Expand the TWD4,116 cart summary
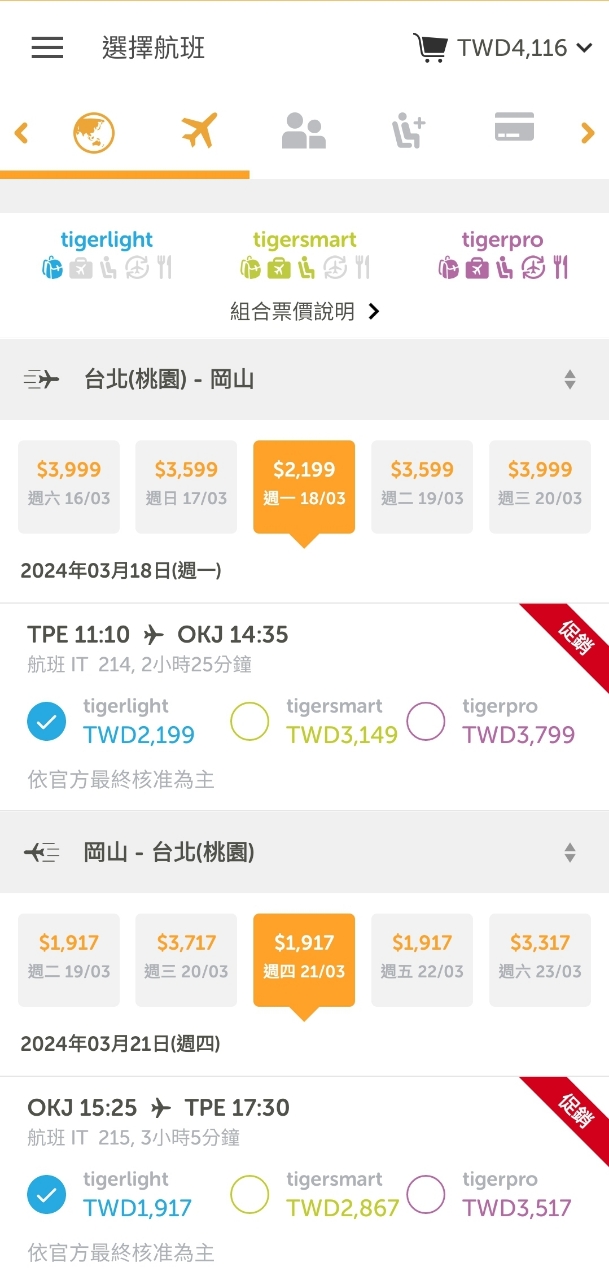 click(x=503, y=48)
